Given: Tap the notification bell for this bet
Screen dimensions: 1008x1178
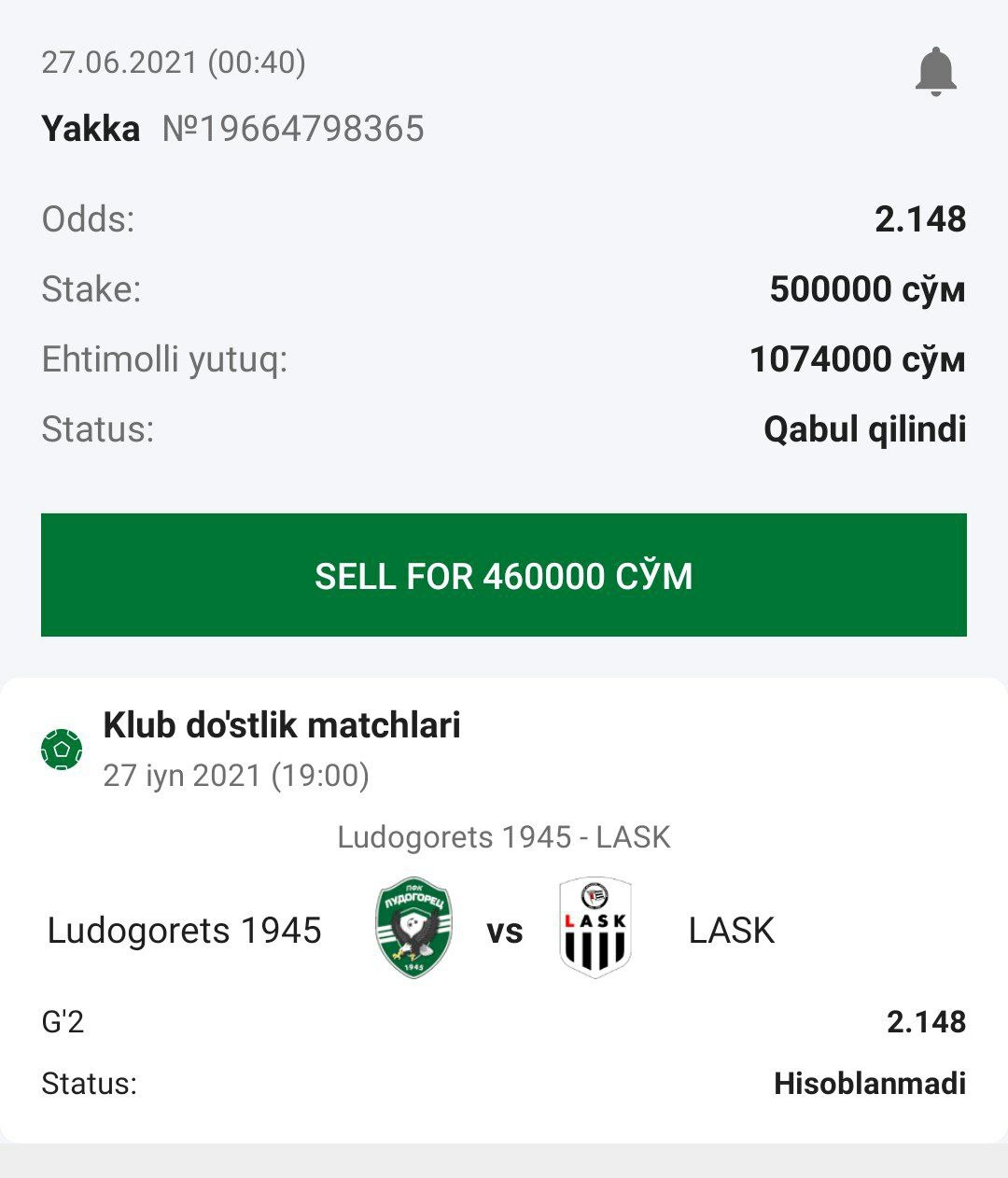Looking at the screenshot, I should [x=935, y=72].
